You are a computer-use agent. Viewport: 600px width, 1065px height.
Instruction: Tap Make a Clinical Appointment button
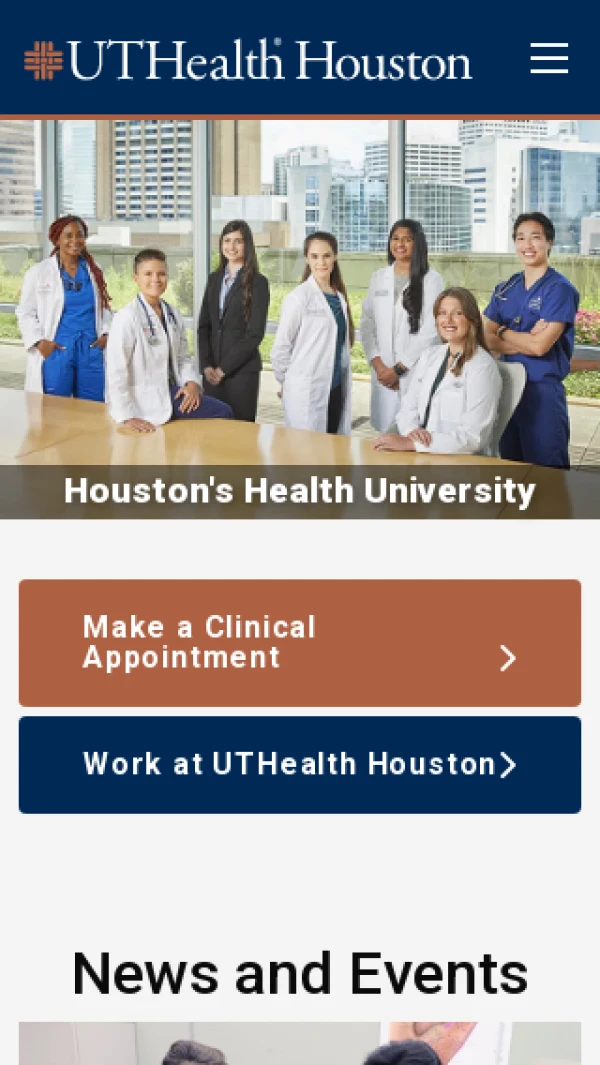pos(300,643)
